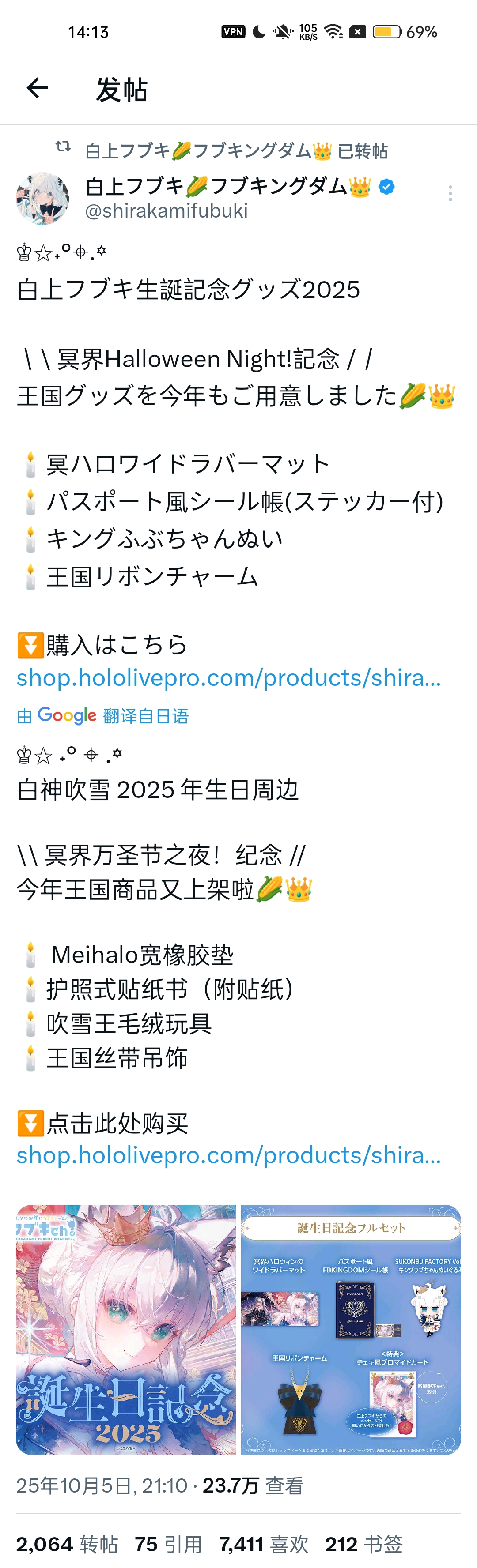View the 誕生日記念フルセット goods image
Screen dimensions: 477x1568
tap(351, 1329)
